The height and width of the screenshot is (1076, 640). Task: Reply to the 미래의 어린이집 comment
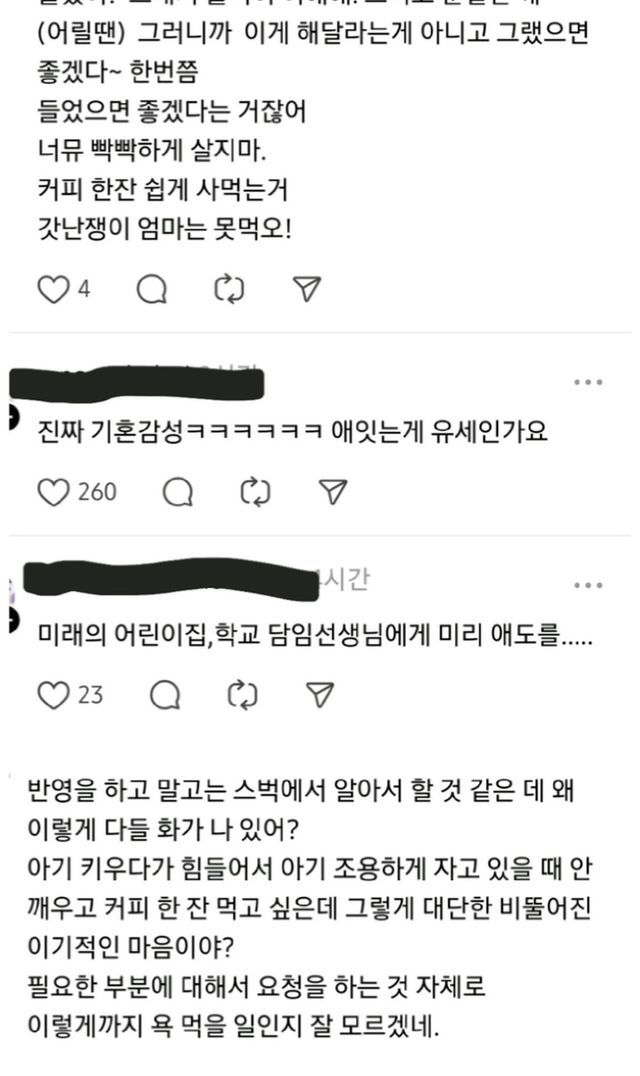(x=164, y=694)
